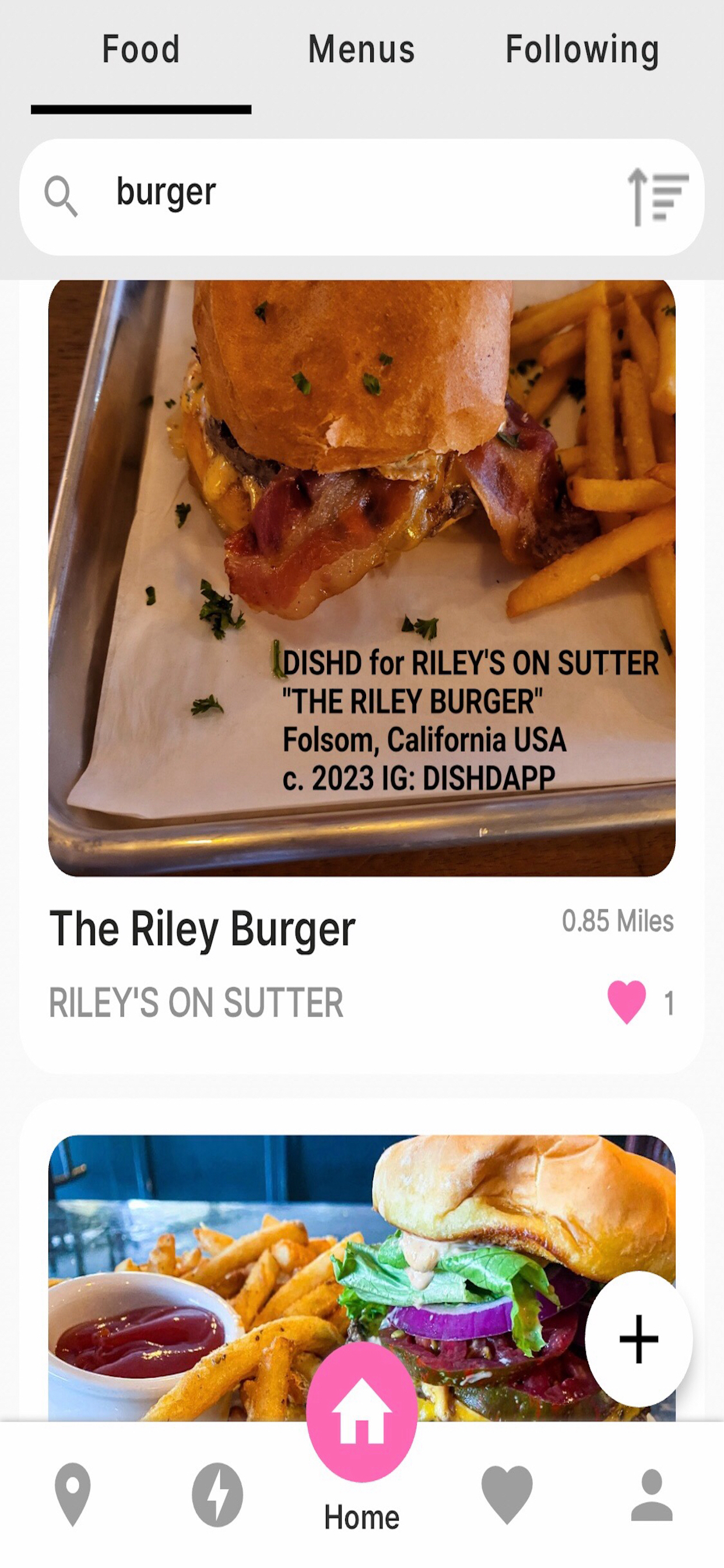Open the favorites heart tab
The image size is (724, 1568).
click(506, 1494)
